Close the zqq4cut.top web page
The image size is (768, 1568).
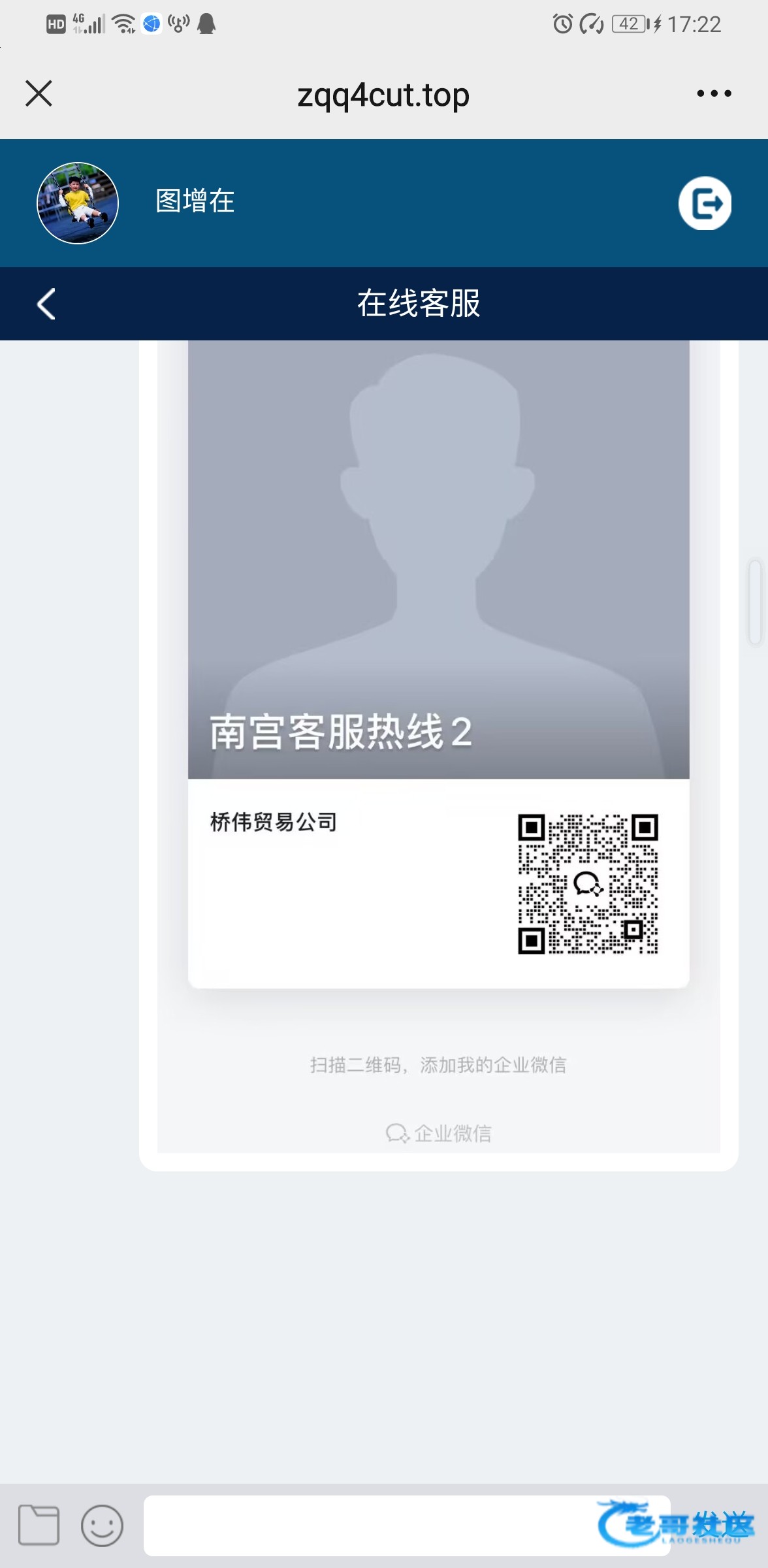[x=39, y=93]
